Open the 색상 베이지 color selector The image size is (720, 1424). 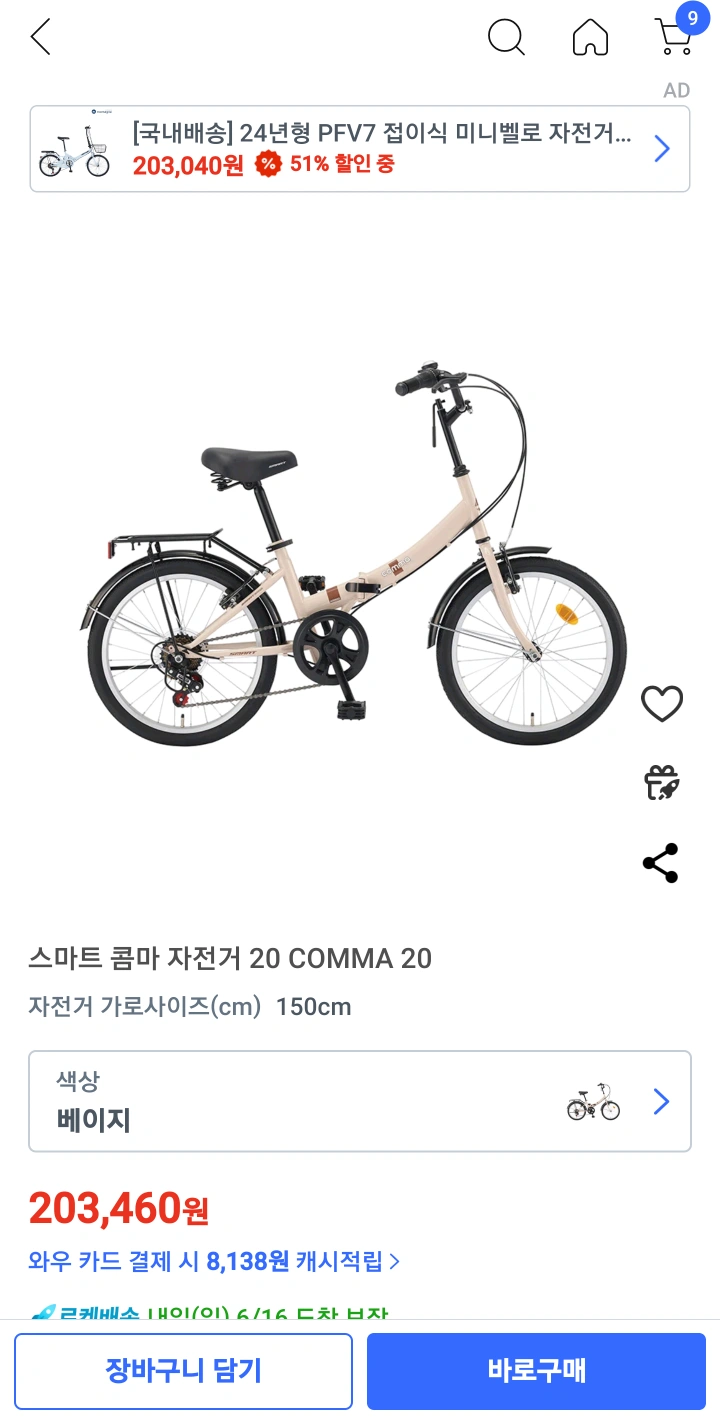(x=360, y=1101)
